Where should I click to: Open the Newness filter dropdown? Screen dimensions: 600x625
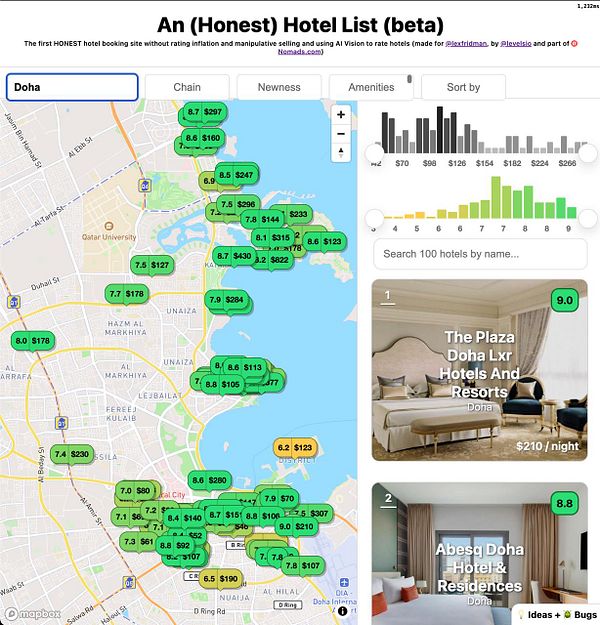pyautogui.click(x=279, y=87)
